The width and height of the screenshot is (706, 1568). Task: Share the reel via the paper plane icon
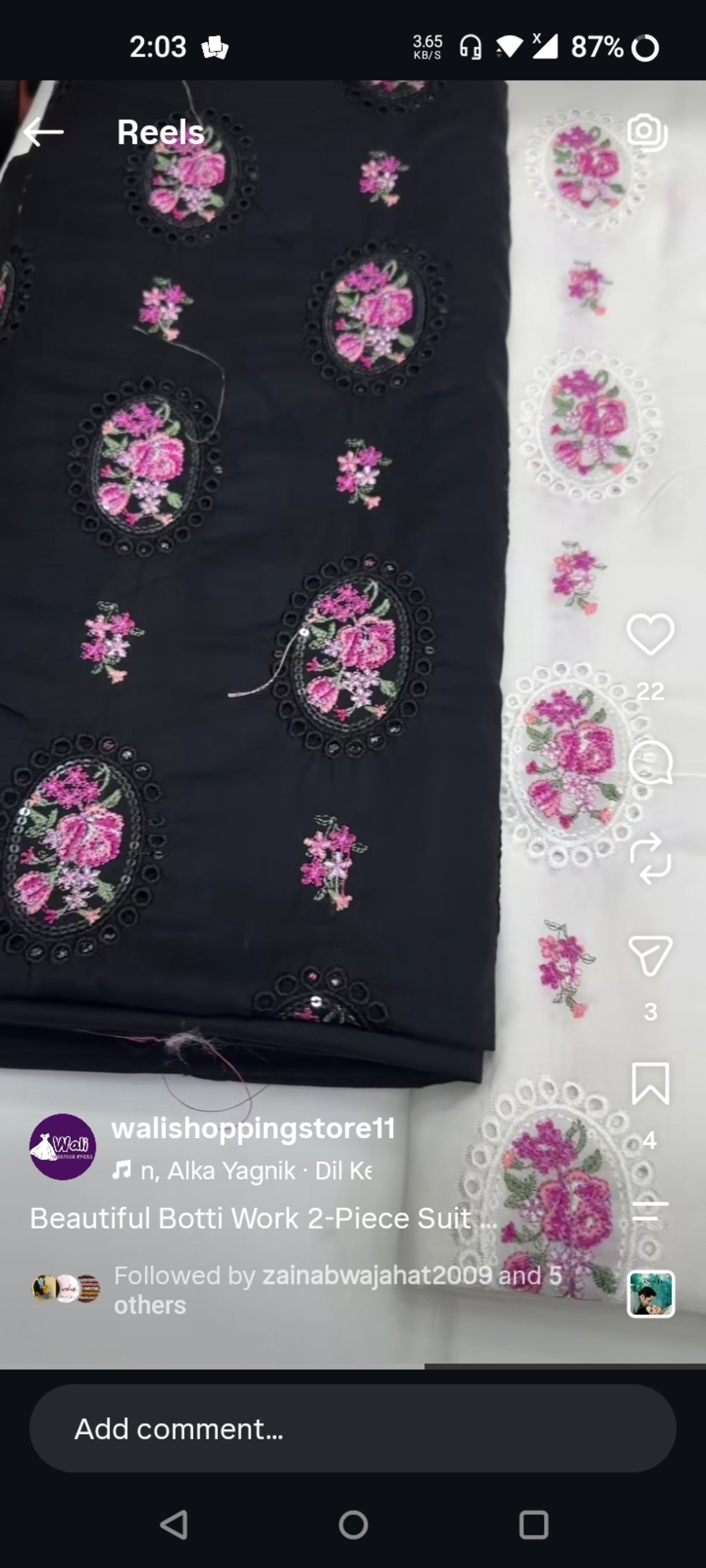click(x=650, y=955)
